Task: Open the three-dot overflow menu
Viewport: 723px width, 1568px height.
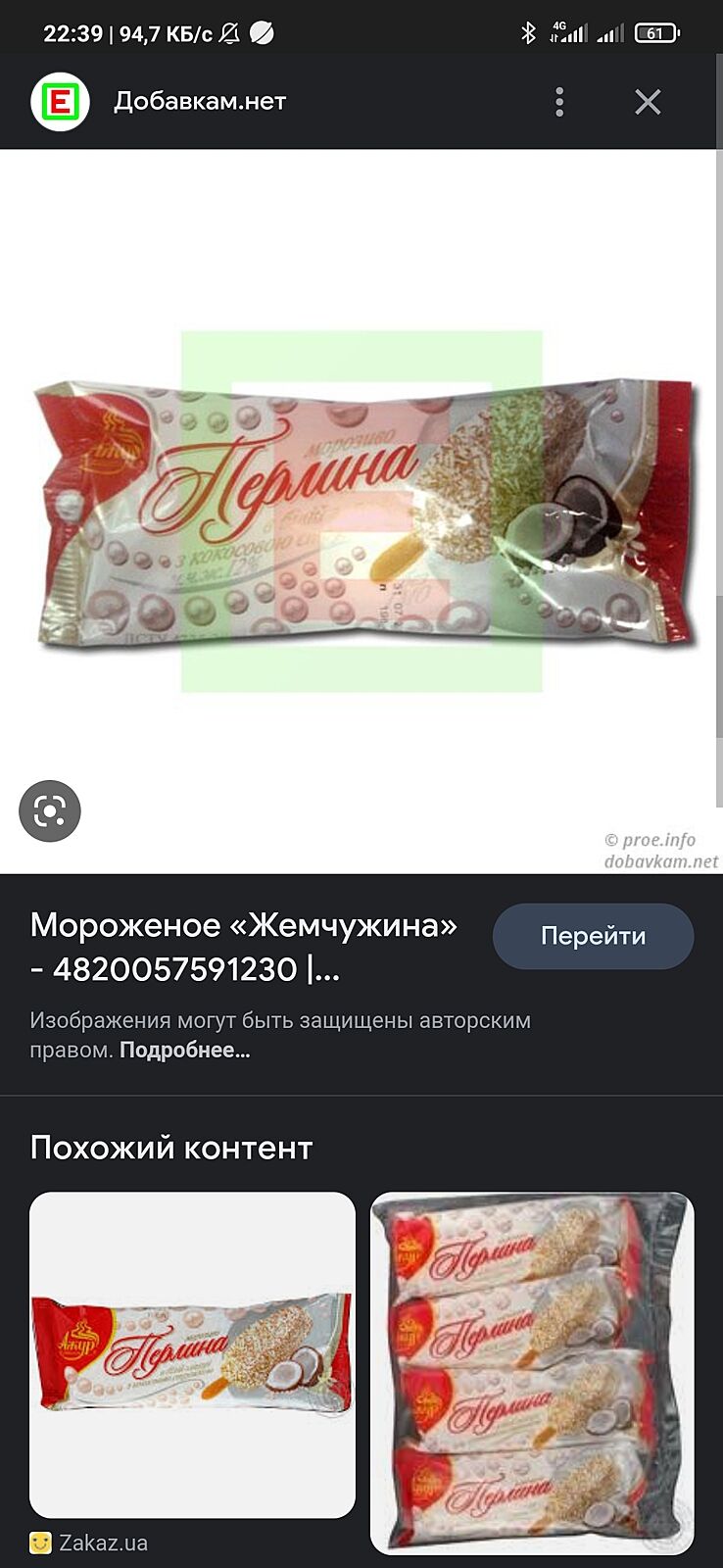Action: (559, 102)
